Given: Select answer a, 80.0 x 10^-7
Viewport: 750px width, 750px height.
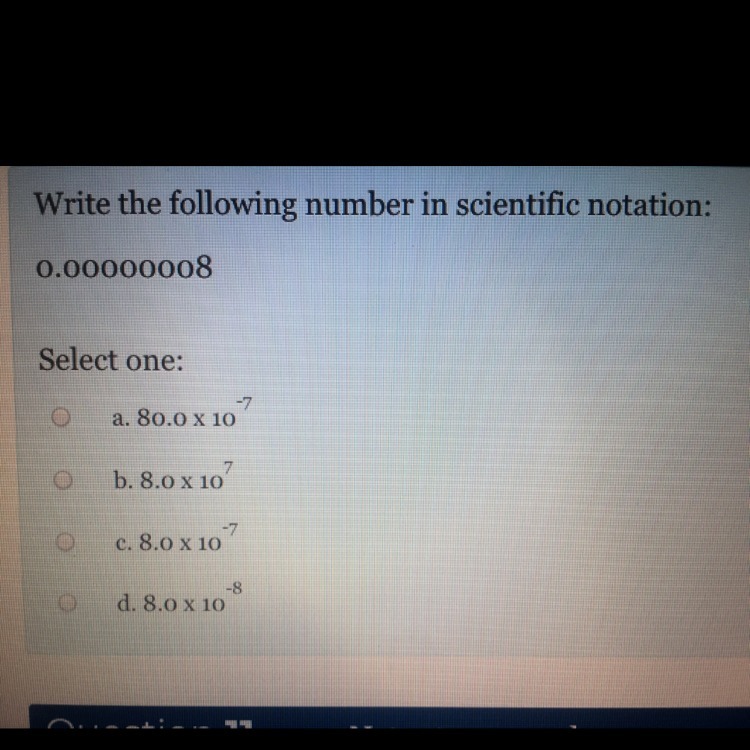Looking at the screenshot, I should click(62, 420).
